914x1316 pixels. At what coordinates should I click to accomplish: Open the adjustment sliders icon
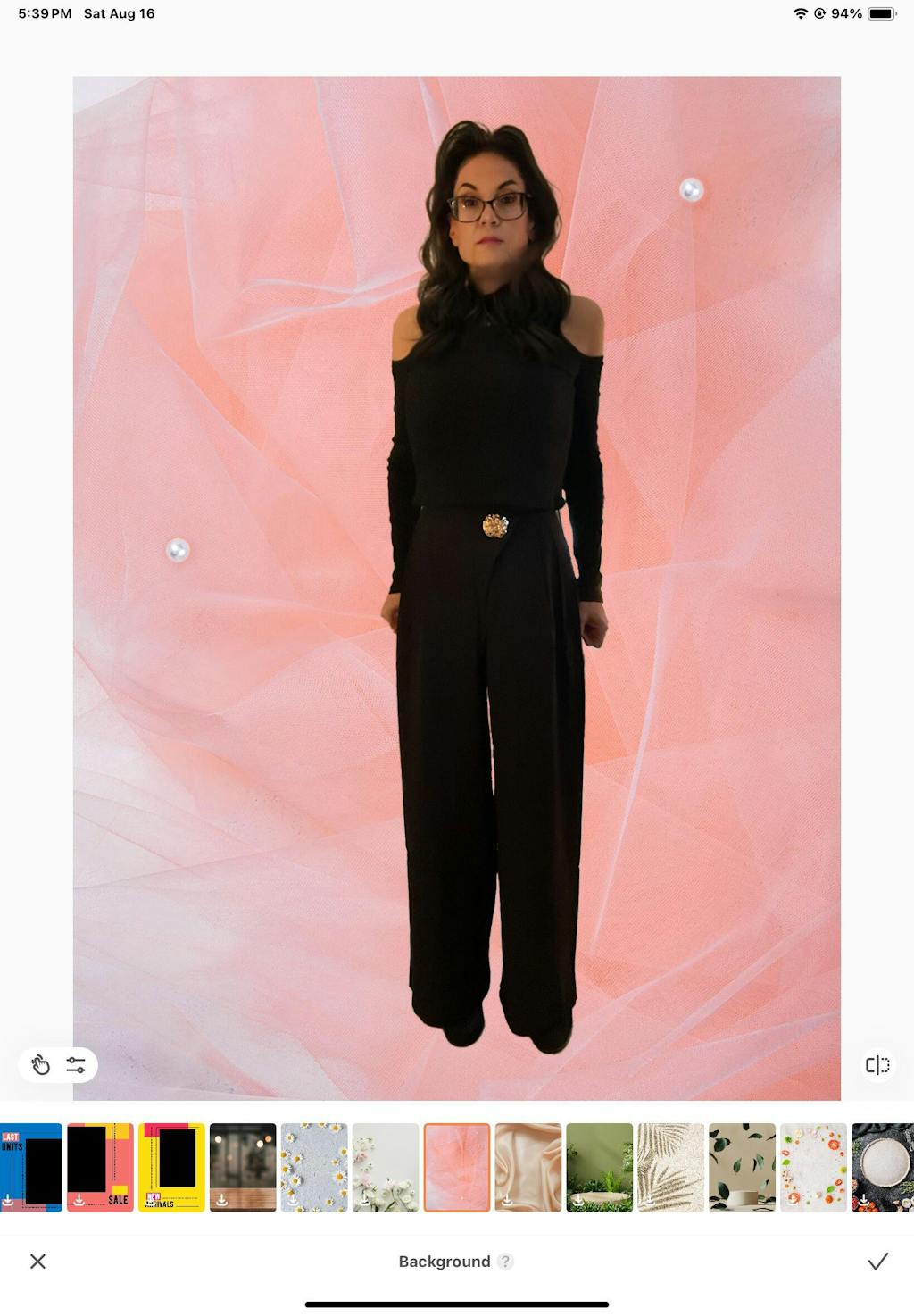pyautogui.click(x=76, y=1064)
